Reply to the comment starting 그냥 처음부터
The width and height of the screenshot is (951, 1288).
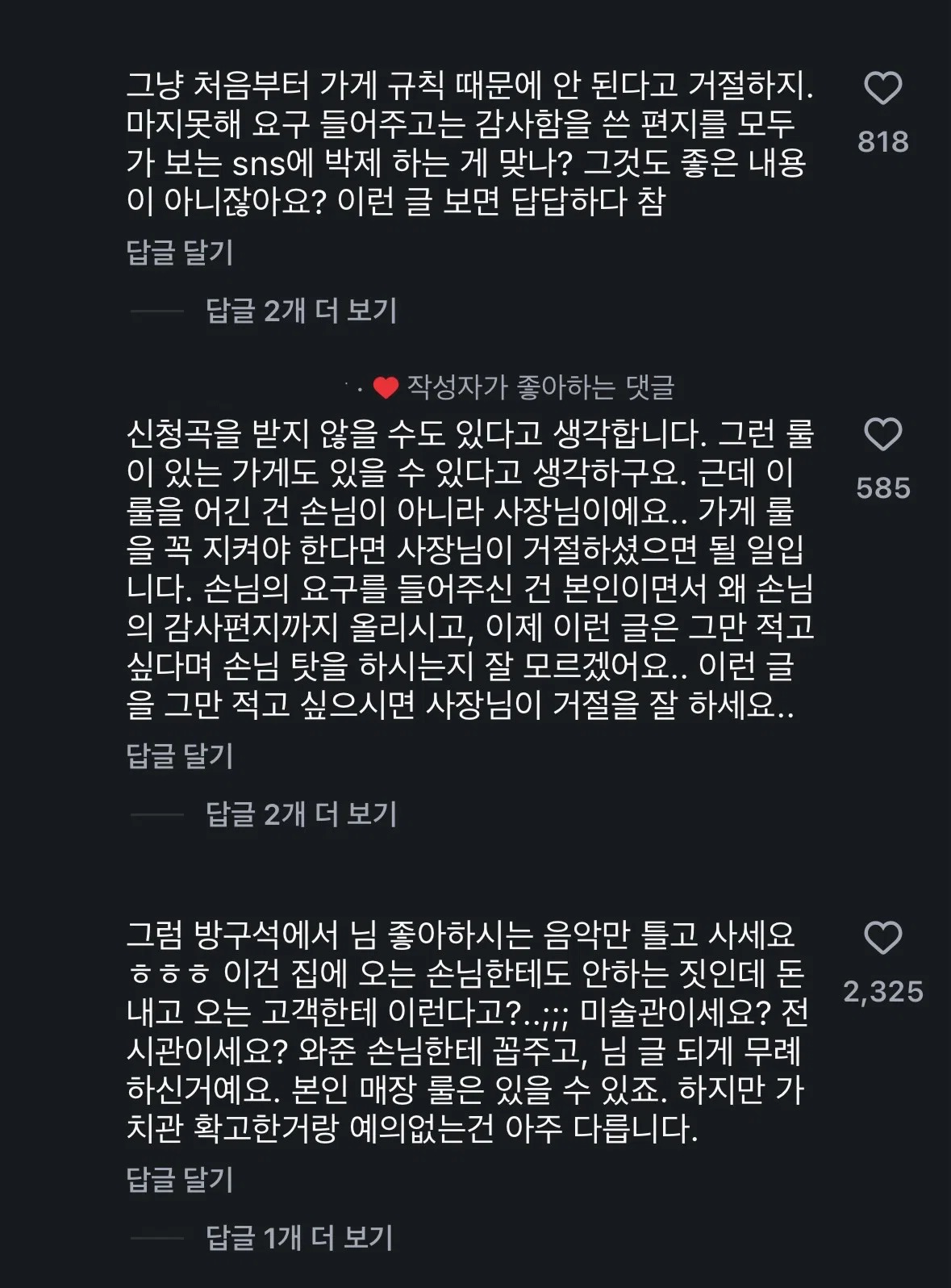pyautogui.click(x=180, y=252)
